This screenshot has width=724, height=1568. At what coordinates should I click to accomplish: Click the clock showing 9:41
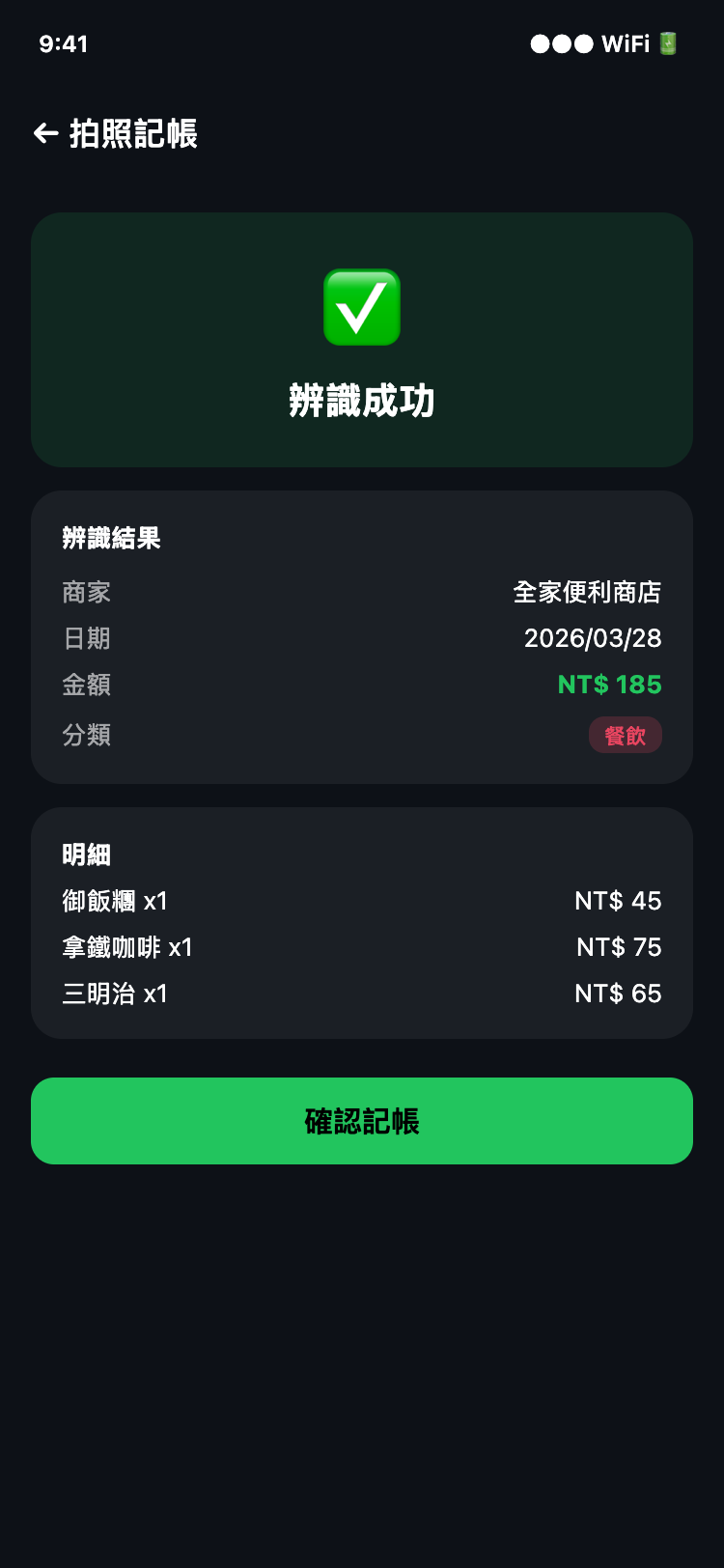click(64, 43)
